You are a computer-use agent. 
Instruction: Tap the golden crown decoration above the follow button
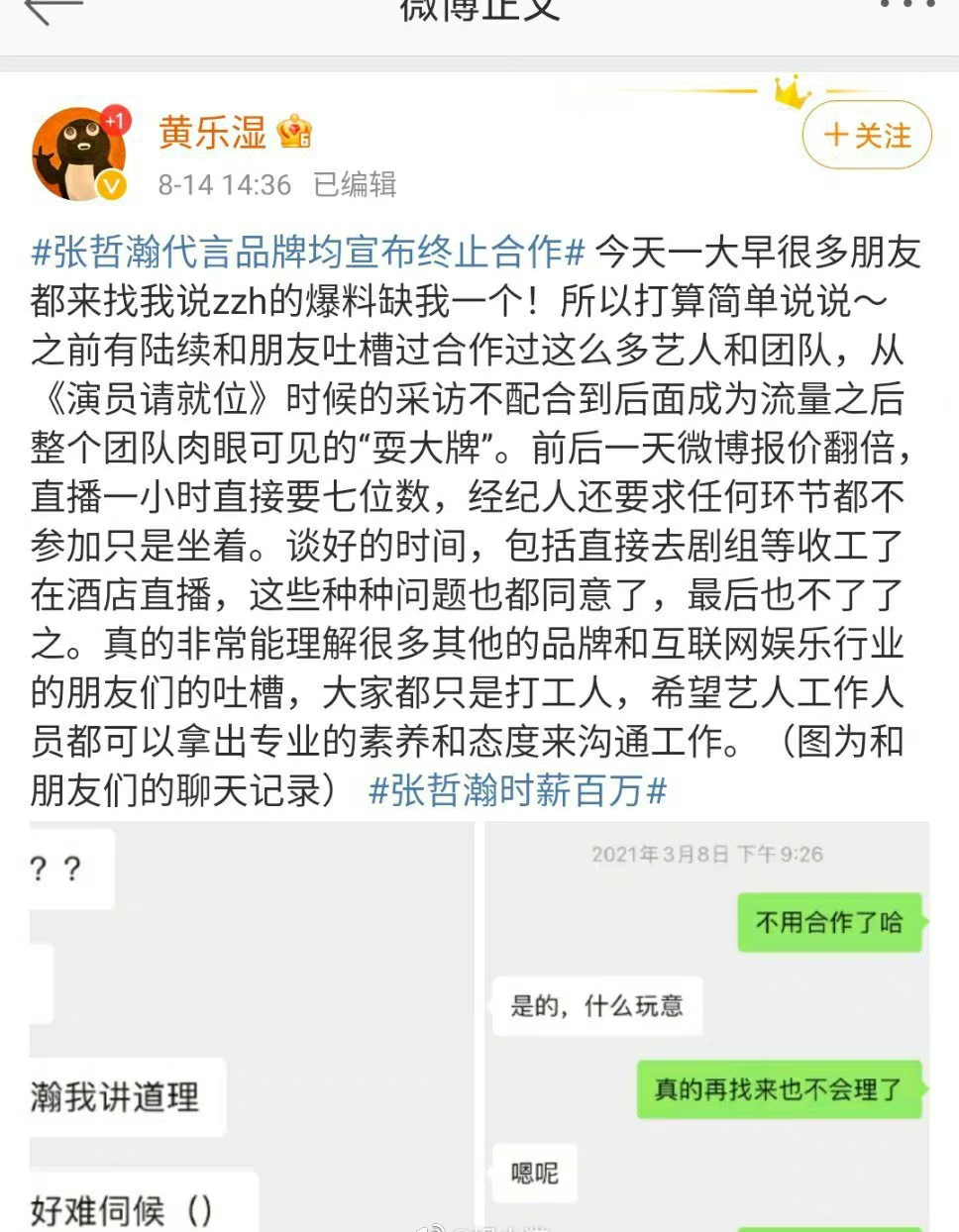tap(790, 94)
